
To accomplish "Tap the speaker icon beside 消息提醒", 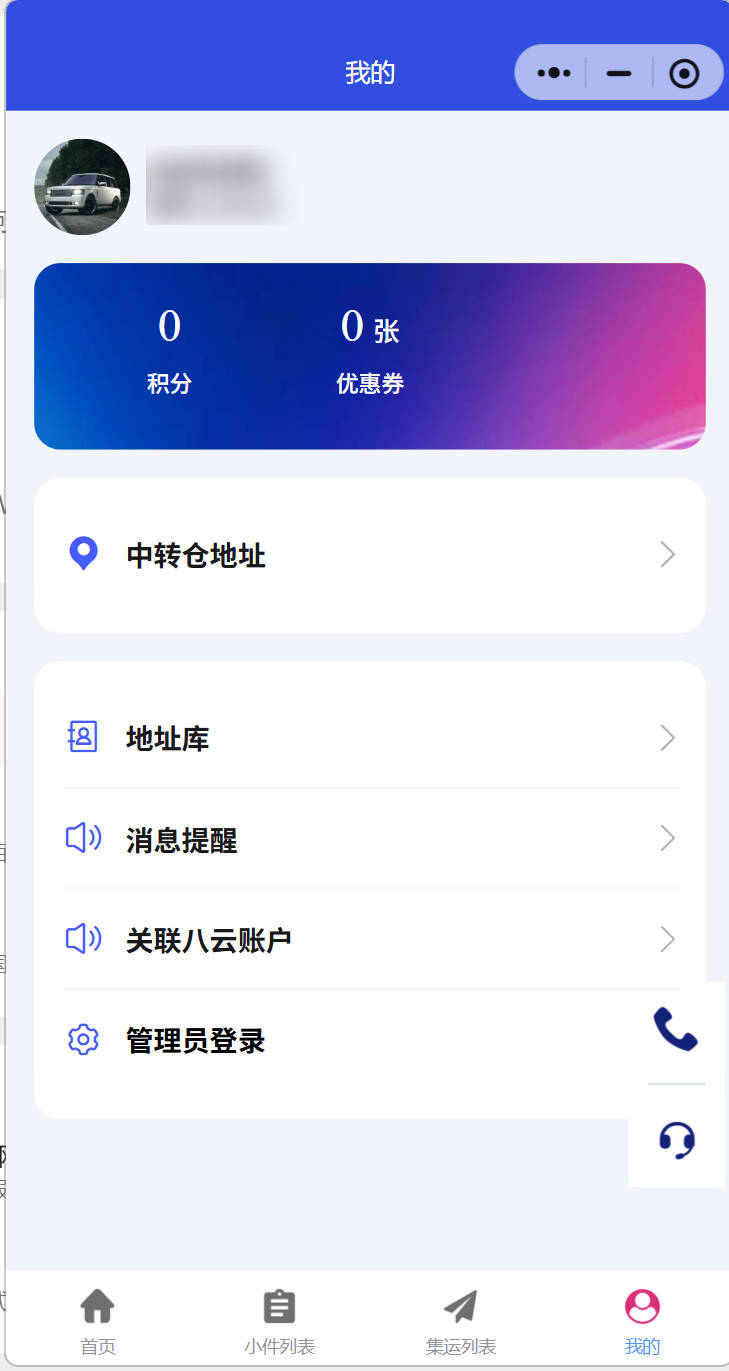I will point(83,839).
